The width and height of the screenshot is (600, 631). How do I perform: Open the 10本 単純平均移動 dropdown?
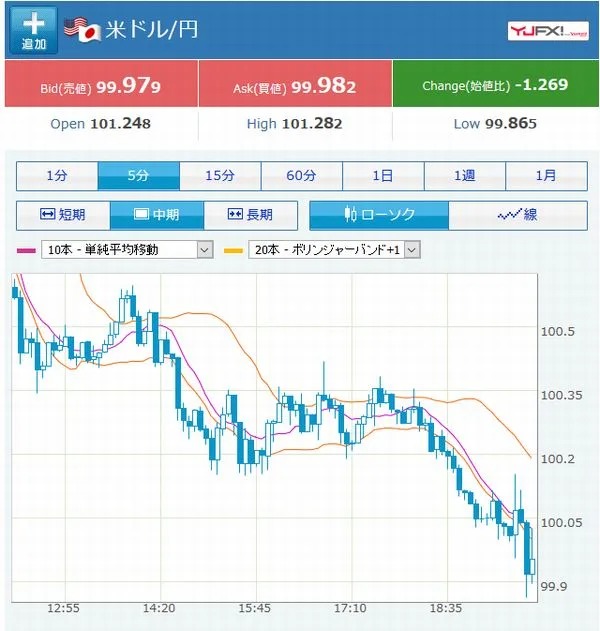(x=127, y=250)
